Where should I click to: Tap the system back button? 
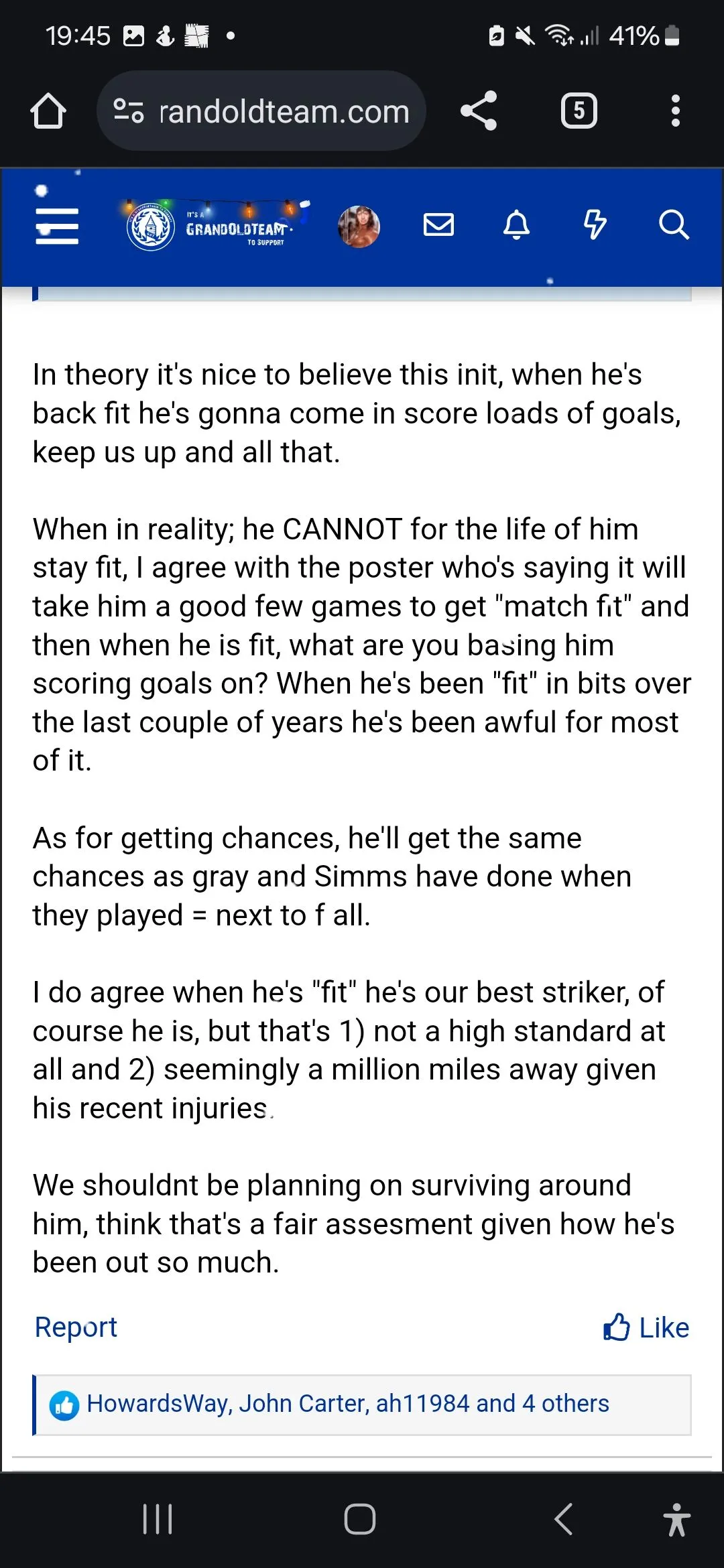tap(564, 1518)
